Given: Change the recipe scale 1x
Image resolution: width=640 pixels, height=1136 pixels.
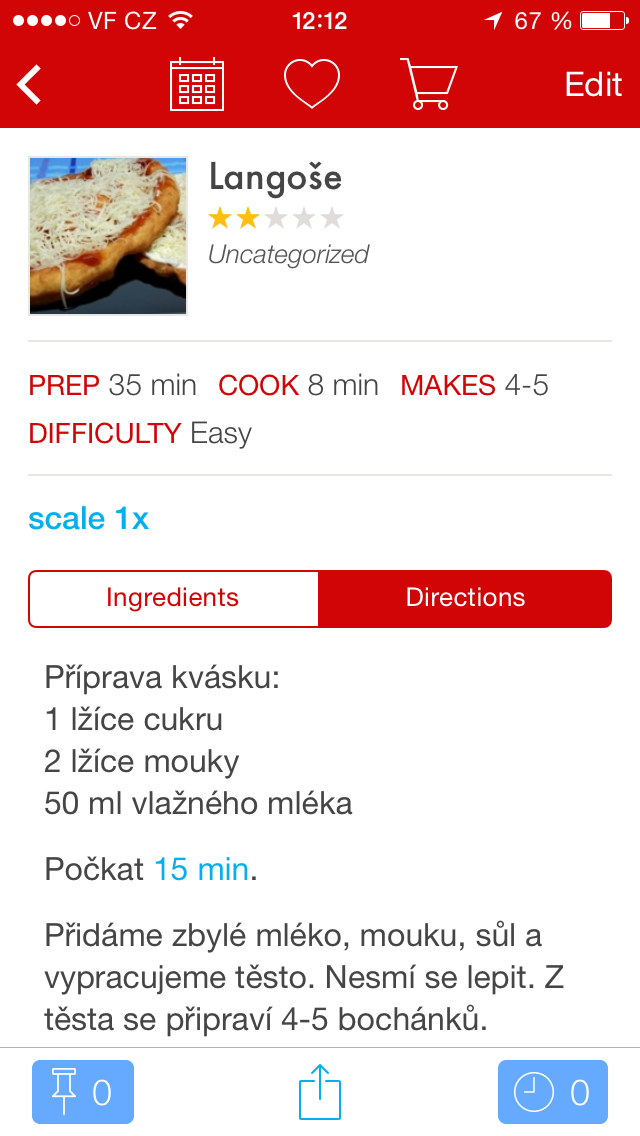Looking at the screenshot, I should (89, 518).
